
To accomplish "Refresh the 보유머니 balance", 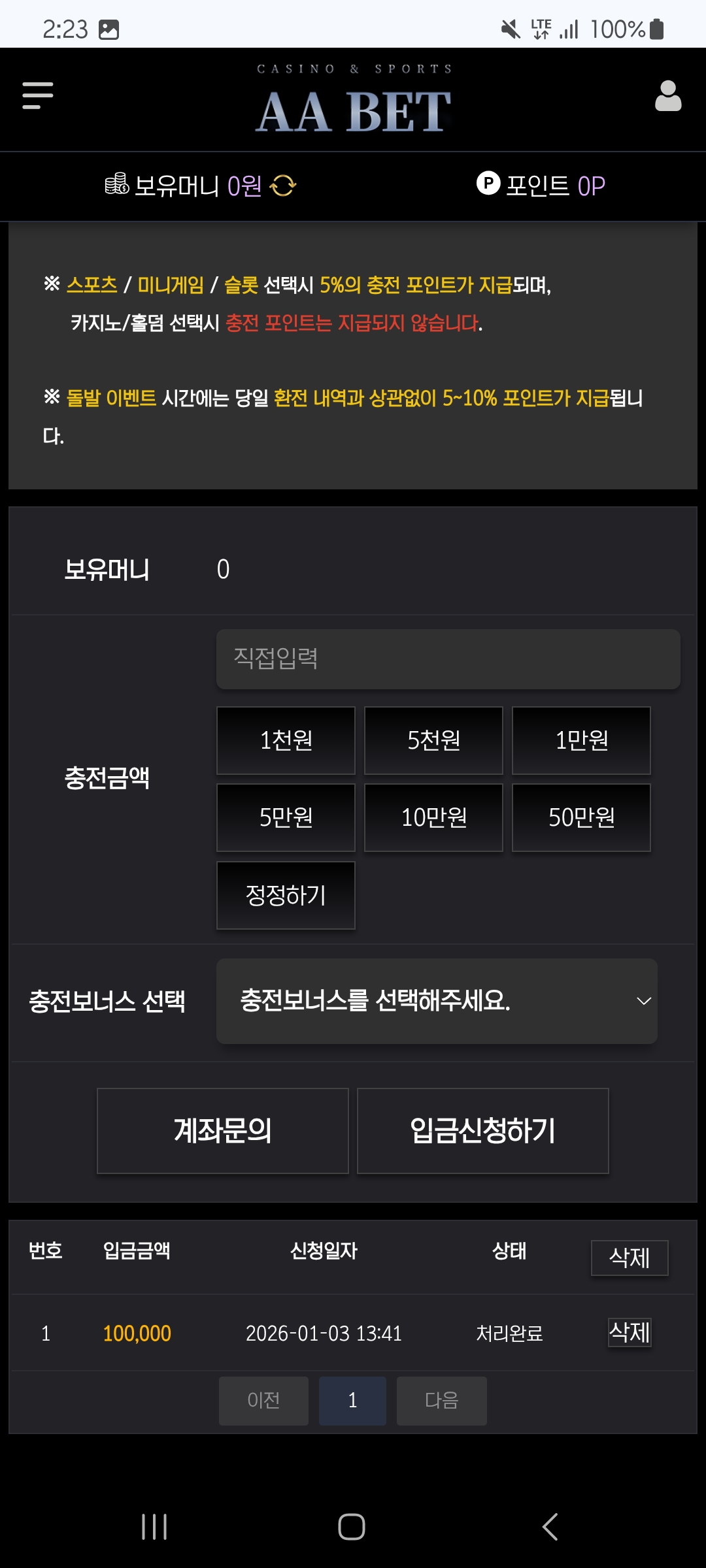I will tap(283, 186).
